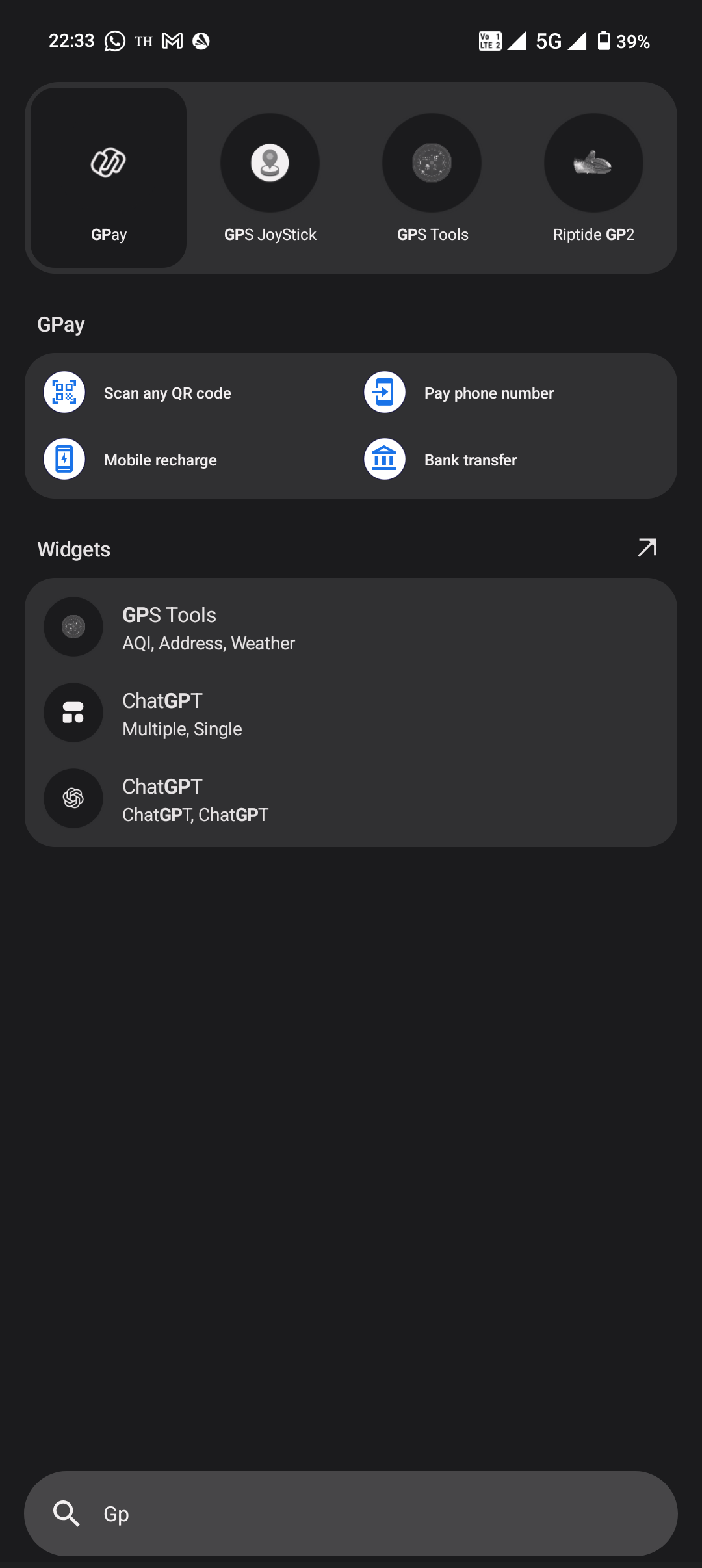Launch GPS JoyStick app
This screenshot has height=1568, width=702.
coord(270,177)
